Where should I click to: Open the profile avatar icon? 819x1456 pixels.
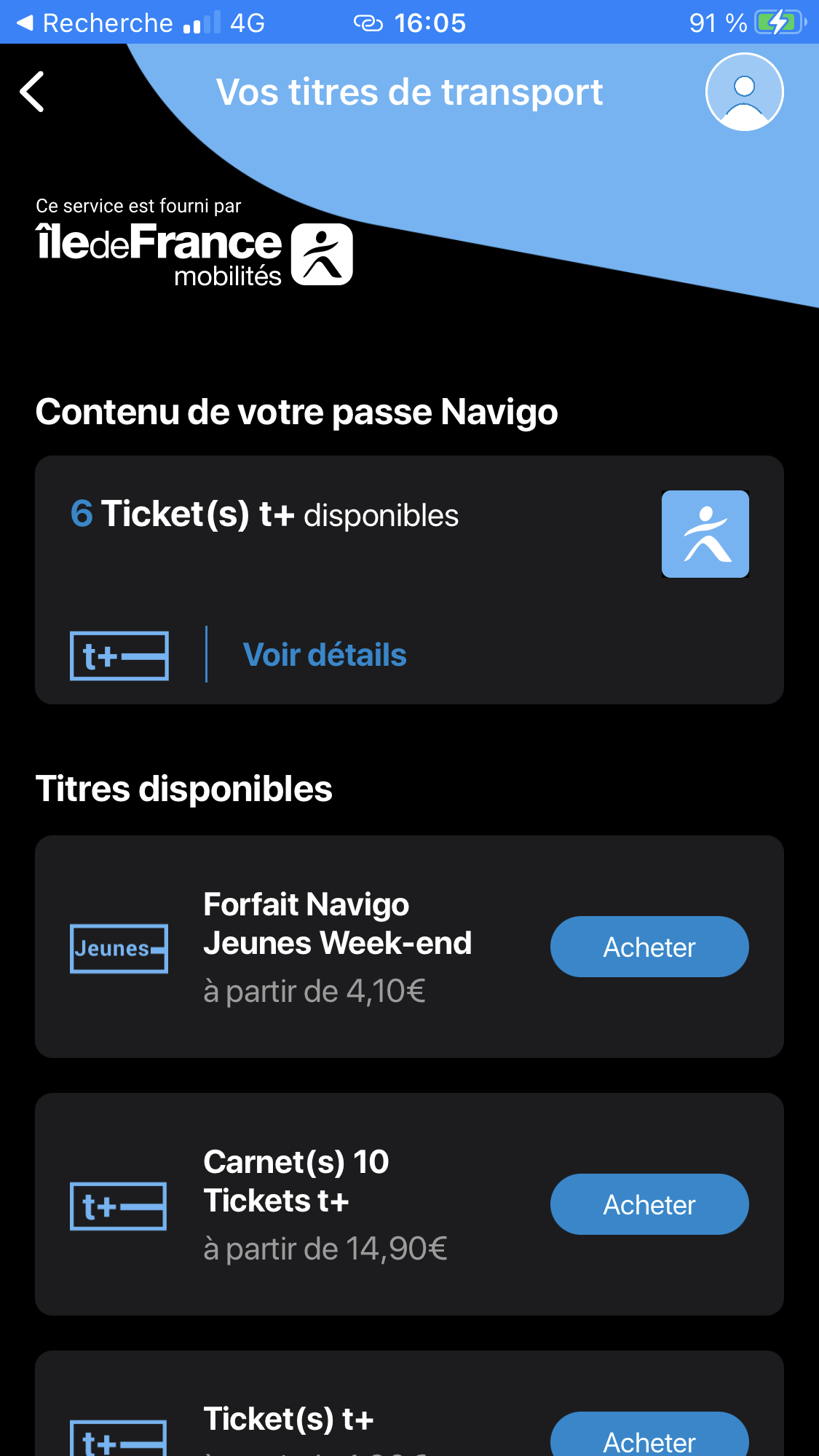coord(743,92)
